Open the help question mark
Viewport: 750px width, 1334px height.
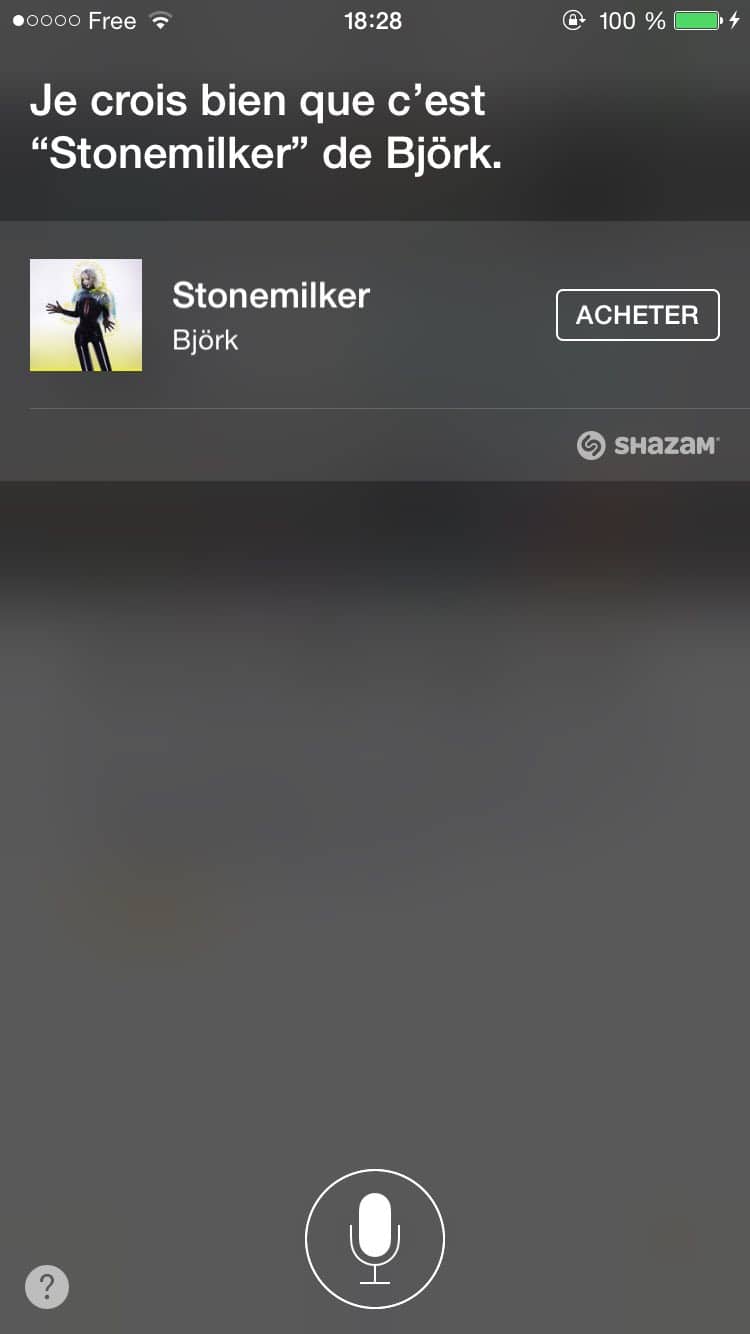47,1287
